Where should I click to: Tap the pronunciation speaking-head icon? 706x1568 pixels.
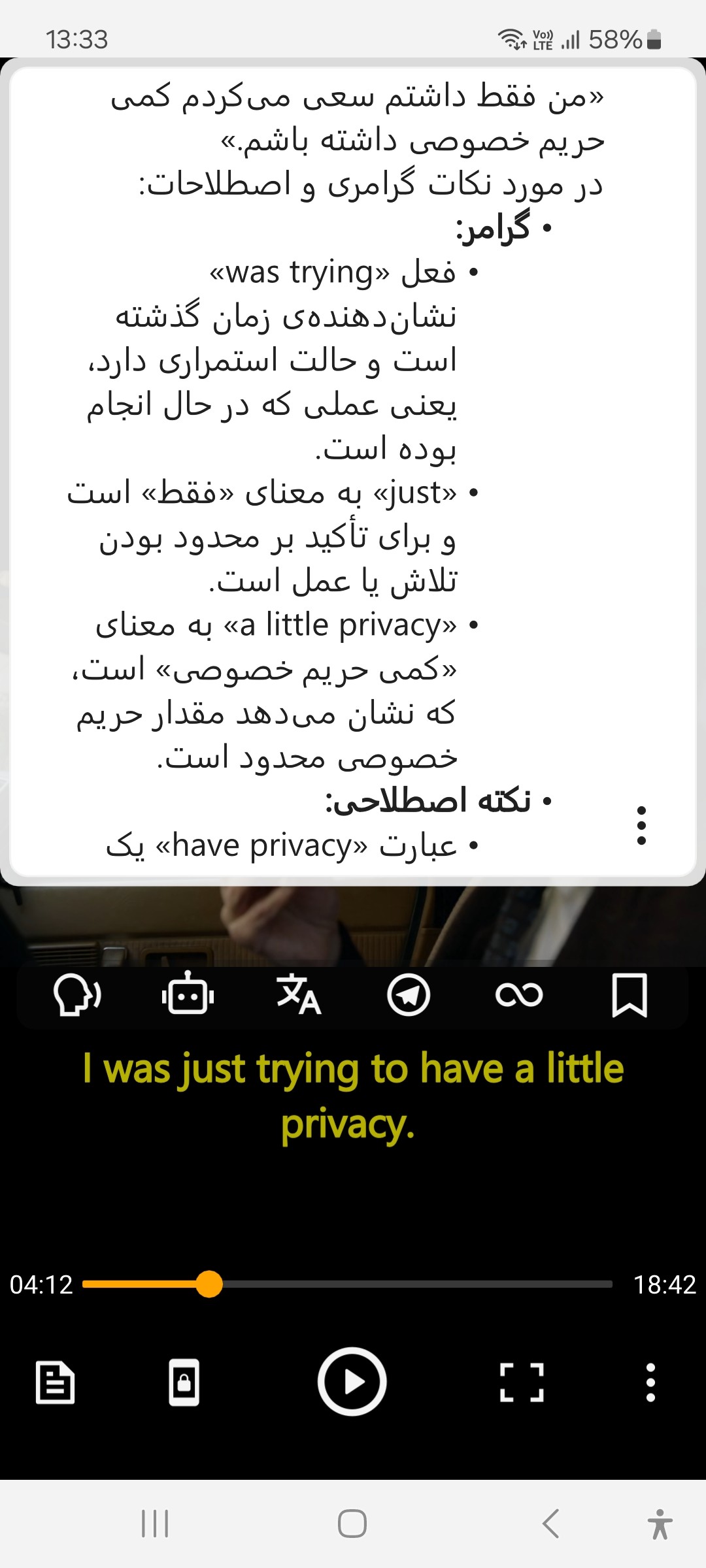tap(76, 995)
